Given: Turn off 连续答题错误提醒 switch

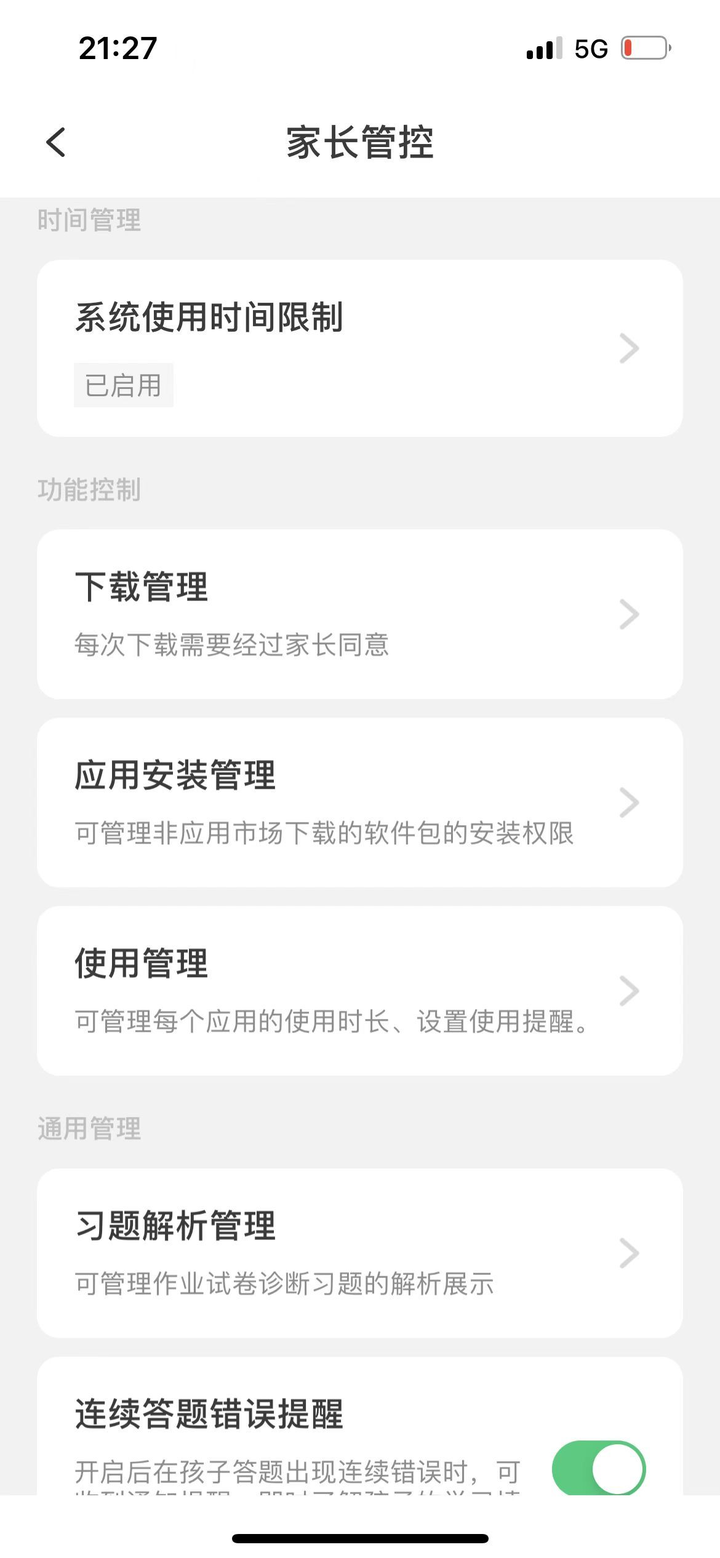Looking at the screenshot, I should [x=598, y=1469].
